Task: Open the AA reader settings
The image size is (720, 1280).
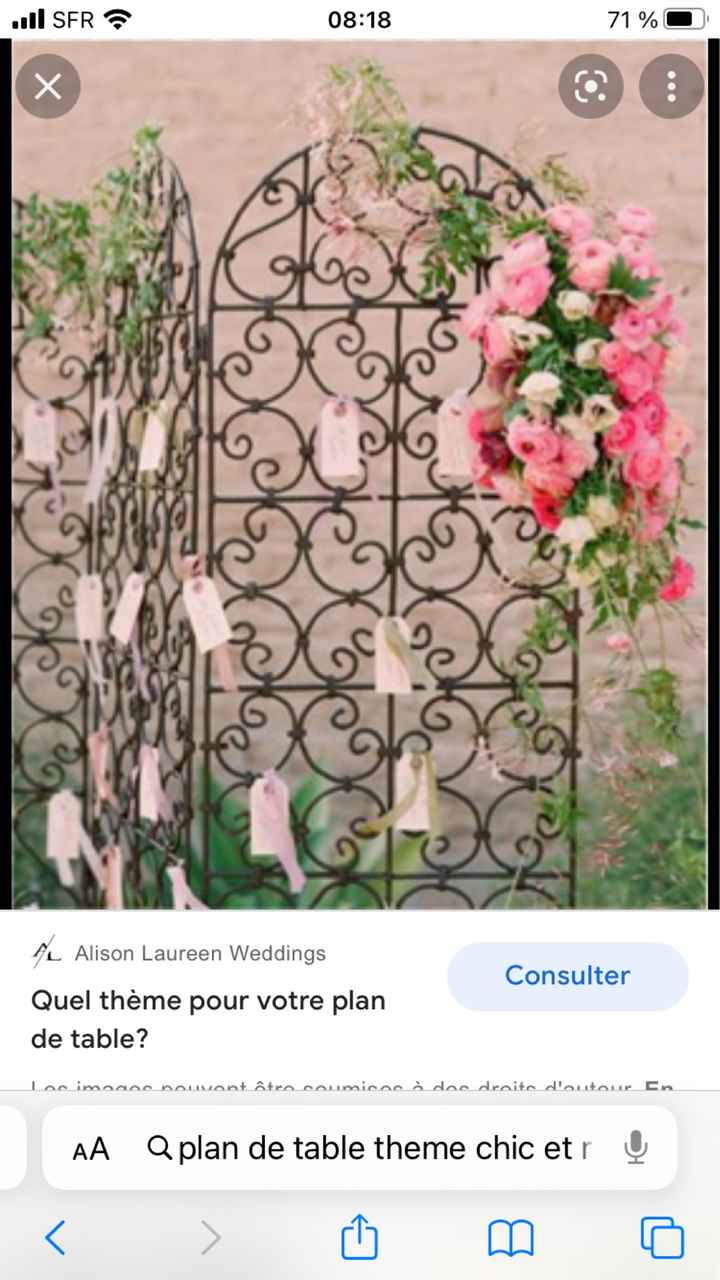Action: click(91, 1149)
